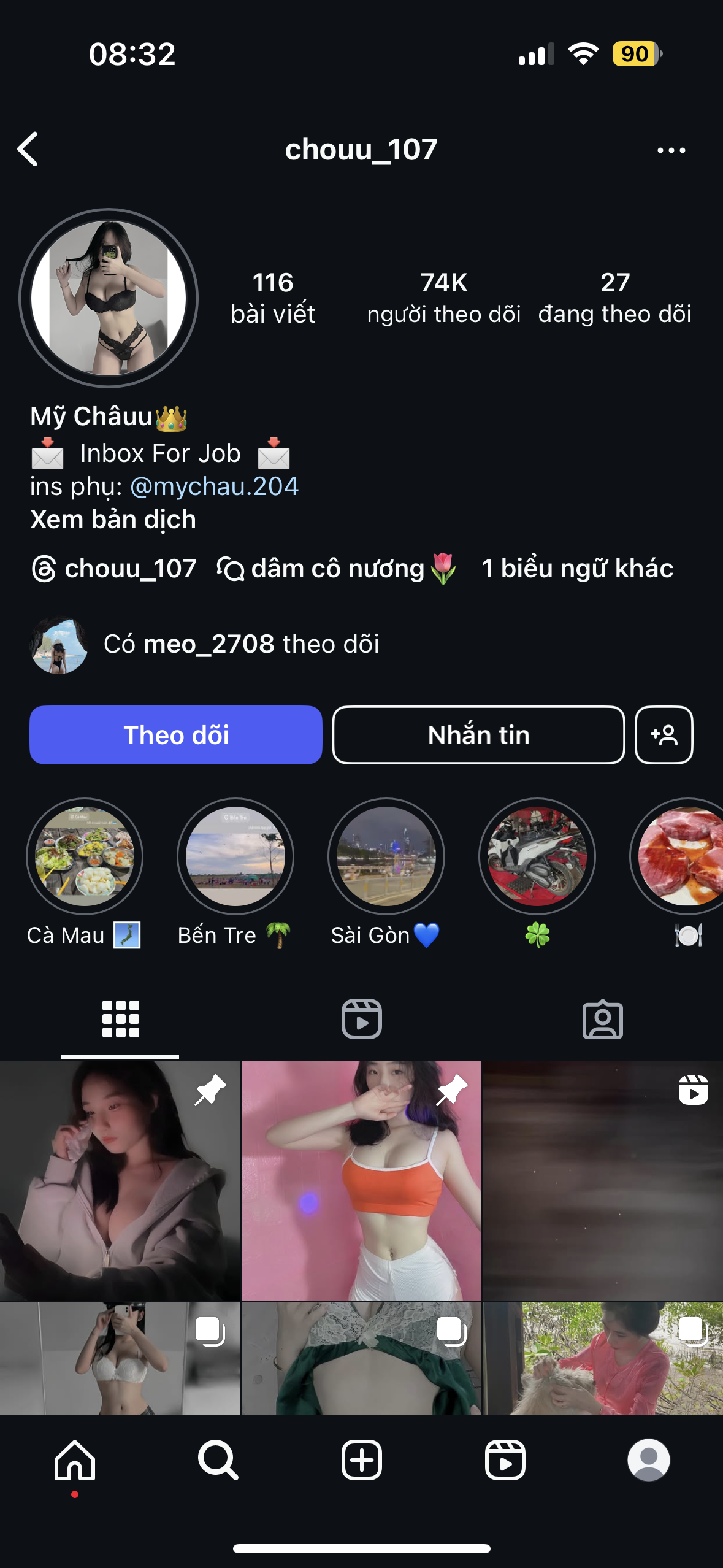Viewport: 723px width, 1568px height.
Task: Select the posts grid tab
Action: [121, 1020]
